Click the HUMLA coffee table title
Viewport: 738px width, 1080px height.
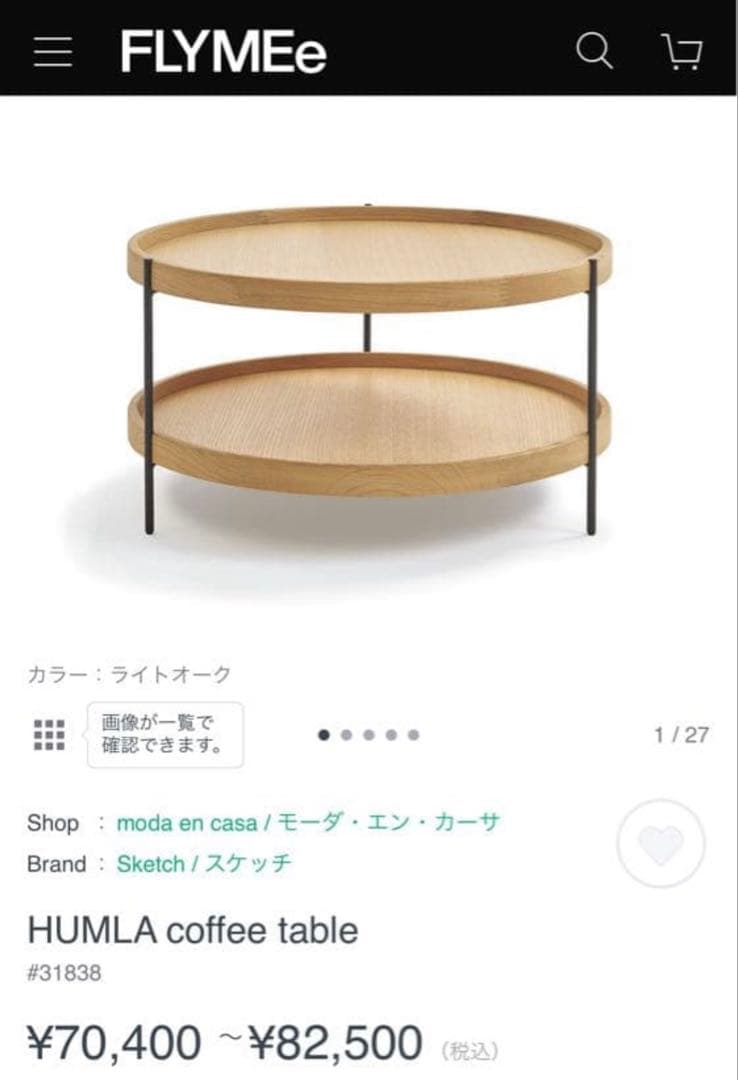(x=194, y=929)
